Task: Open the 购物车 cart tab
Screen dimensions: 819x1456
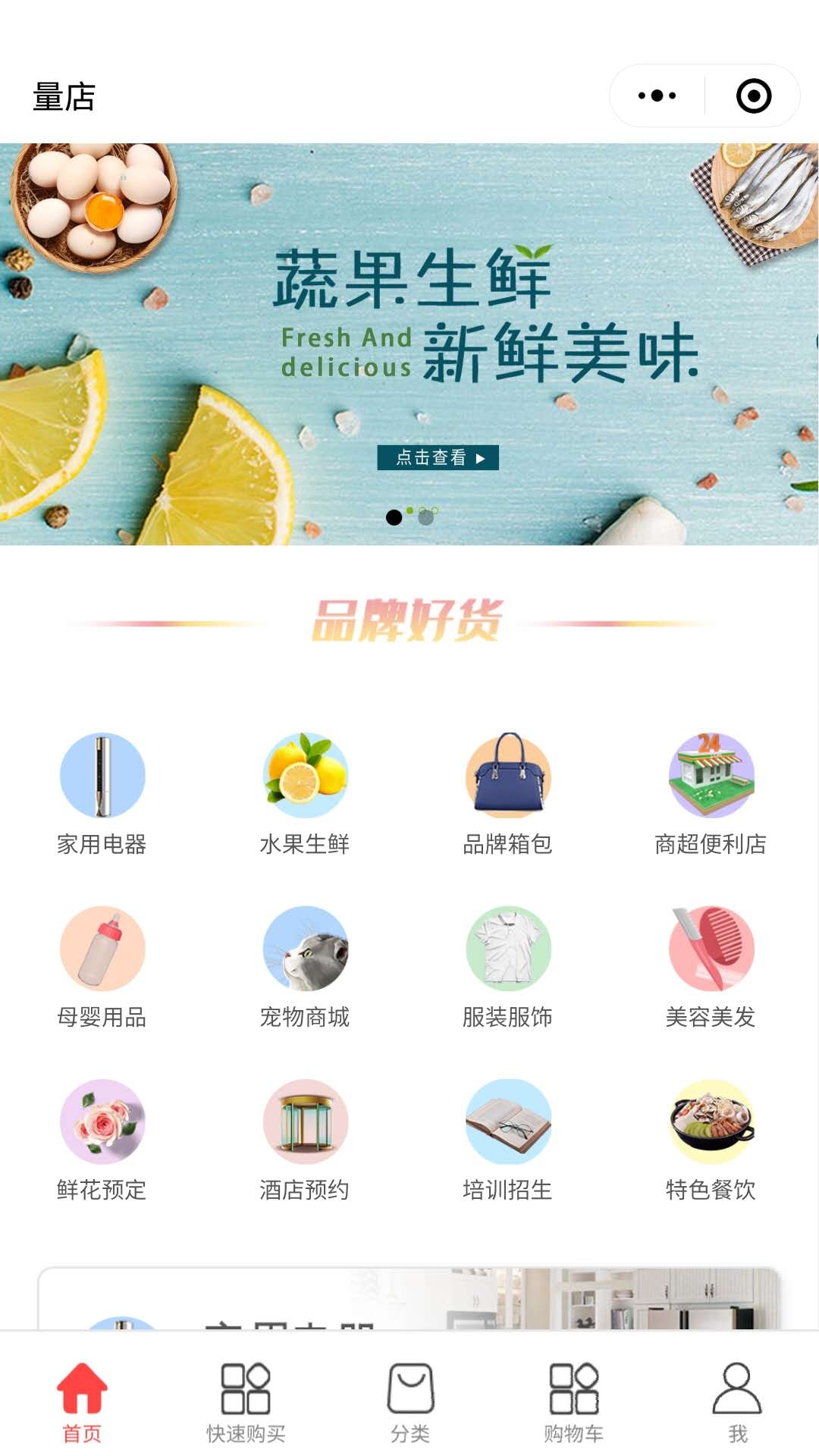Action: tap(574, 1401)
